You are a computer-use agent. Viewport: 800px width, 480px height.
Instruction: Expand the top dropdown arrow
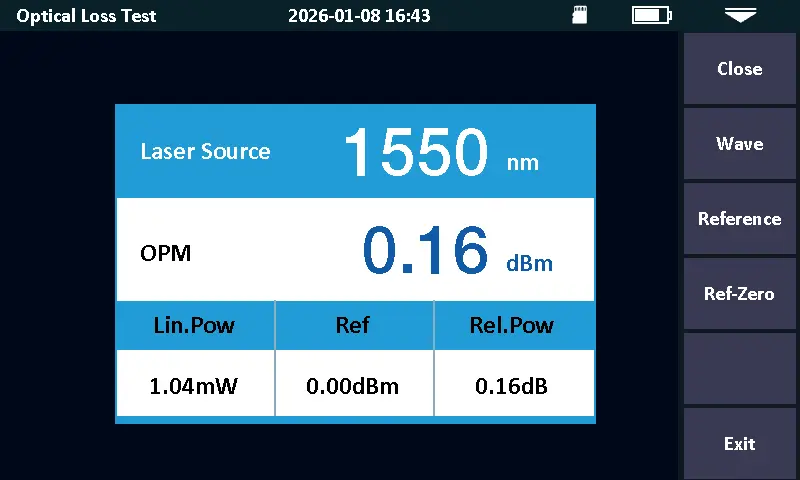pos(740,15)
